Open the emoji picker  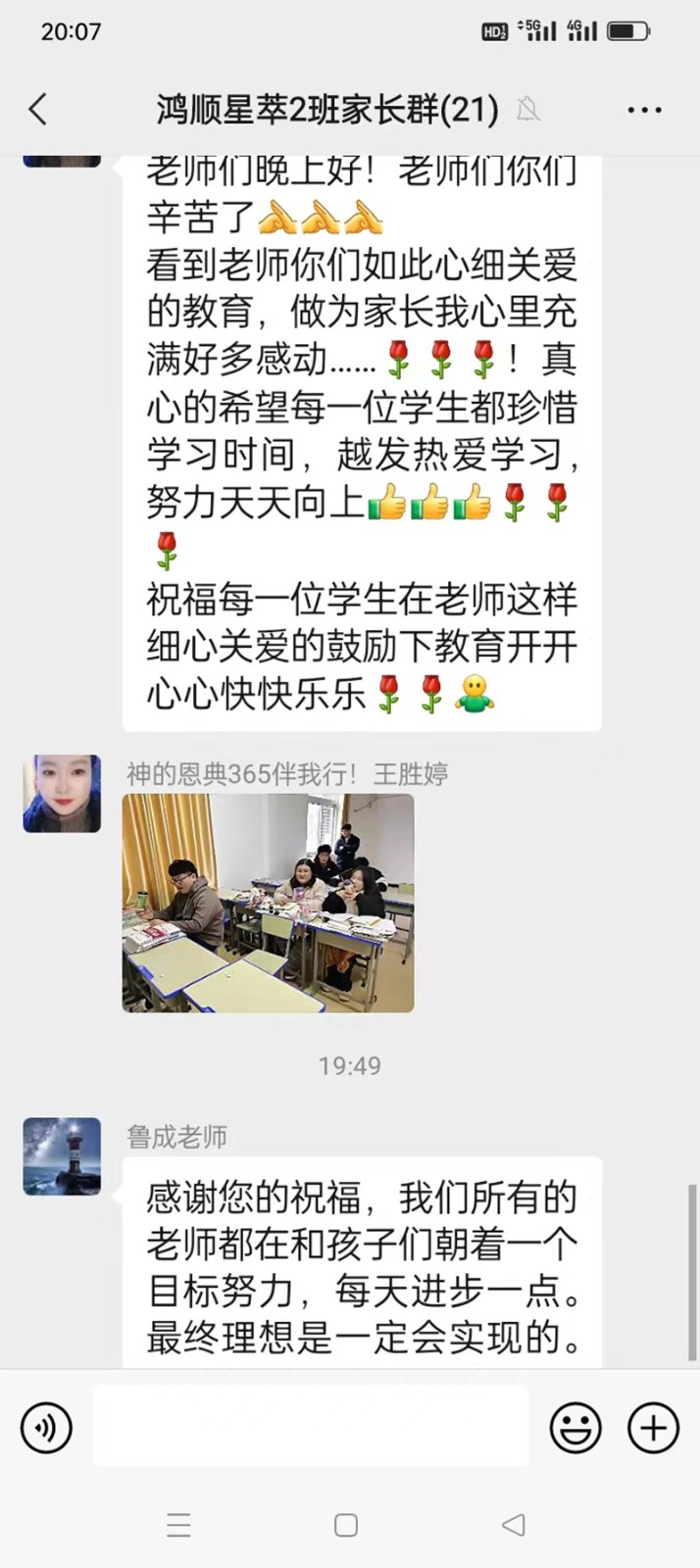click(x=575, y=1427)
